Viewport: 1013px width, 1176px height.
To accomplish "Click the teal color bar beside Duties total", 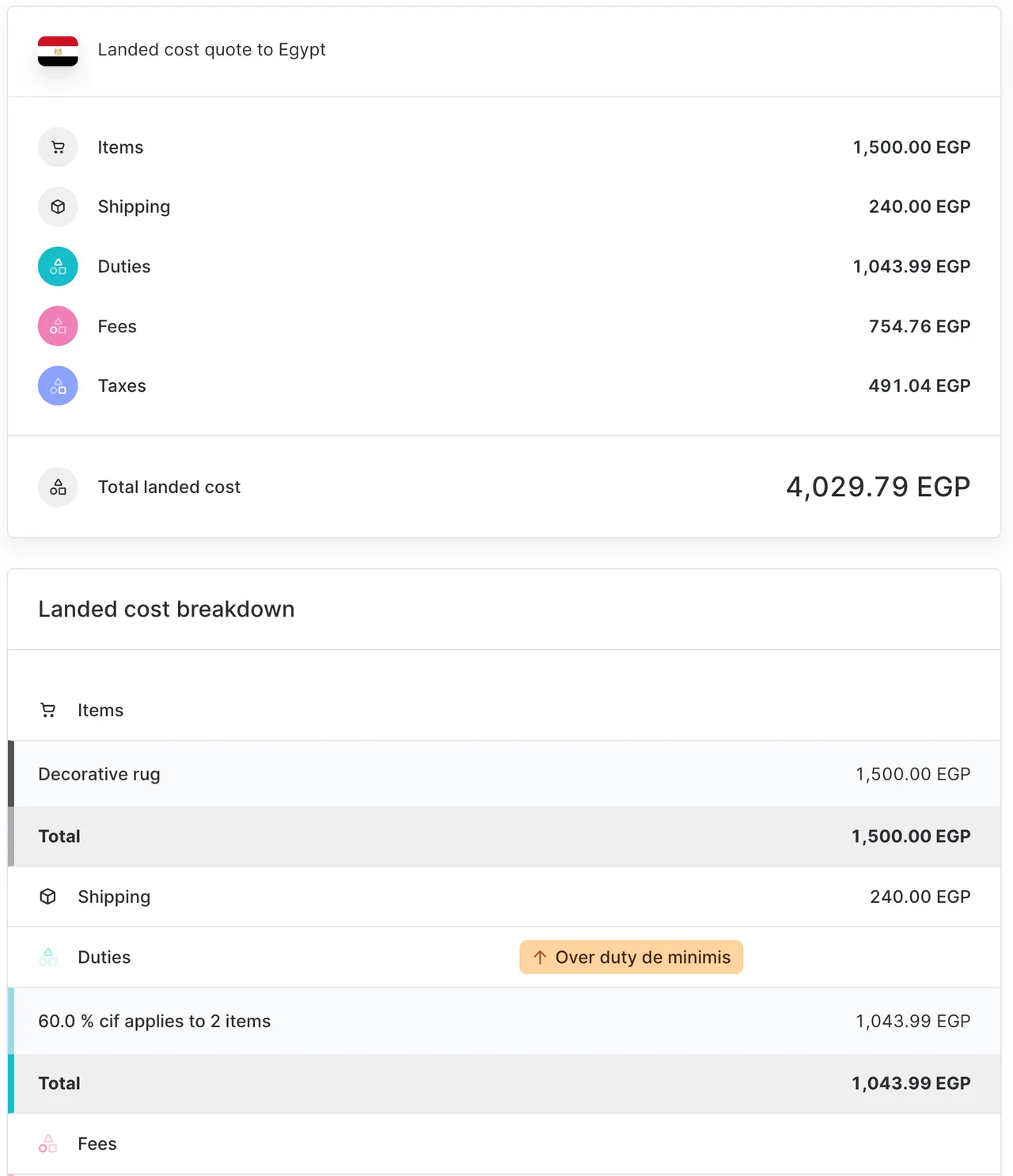I will pyautogui.click(x=11, y=1083).
